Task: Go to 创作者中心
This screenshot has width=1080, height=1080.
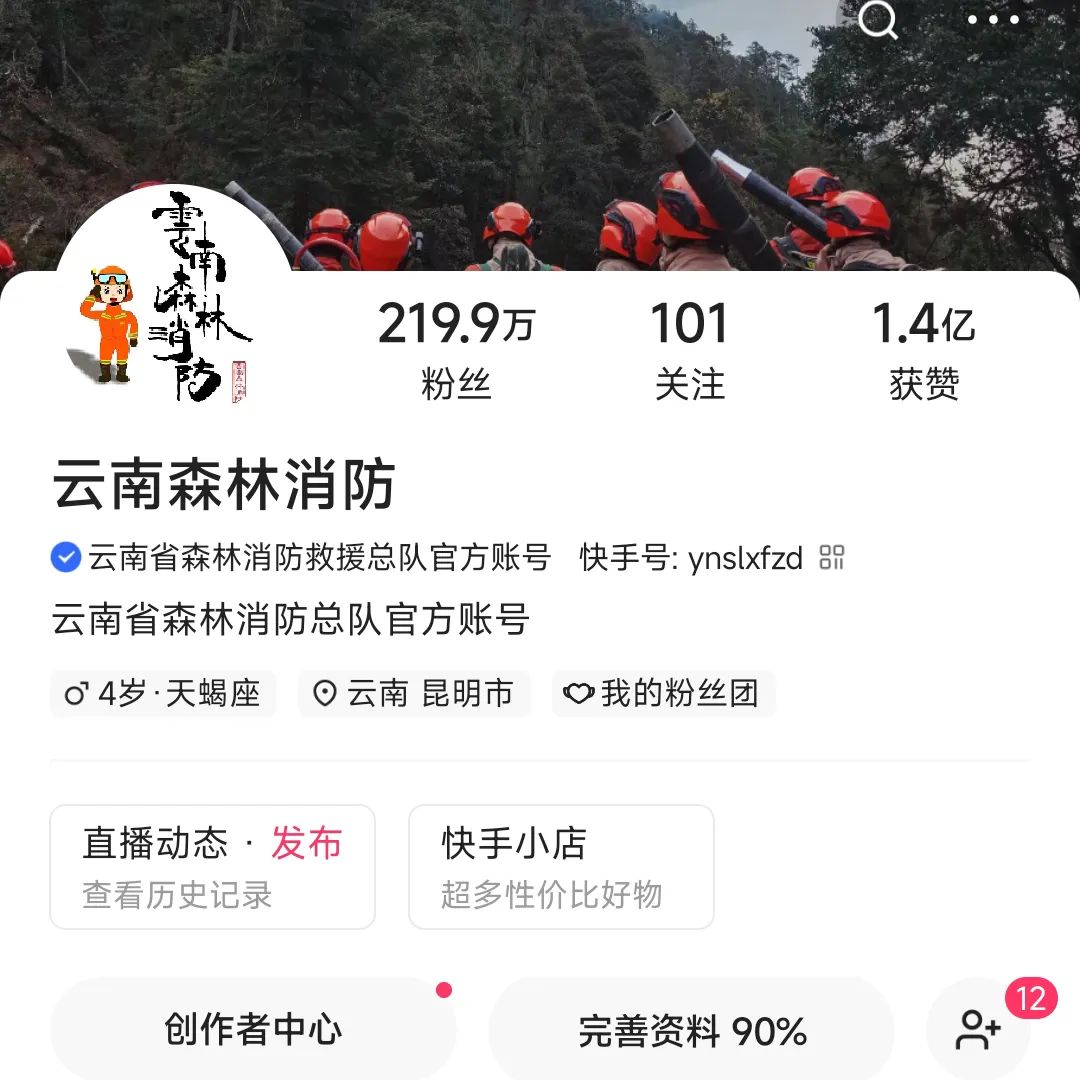Action: (253, 1030)
